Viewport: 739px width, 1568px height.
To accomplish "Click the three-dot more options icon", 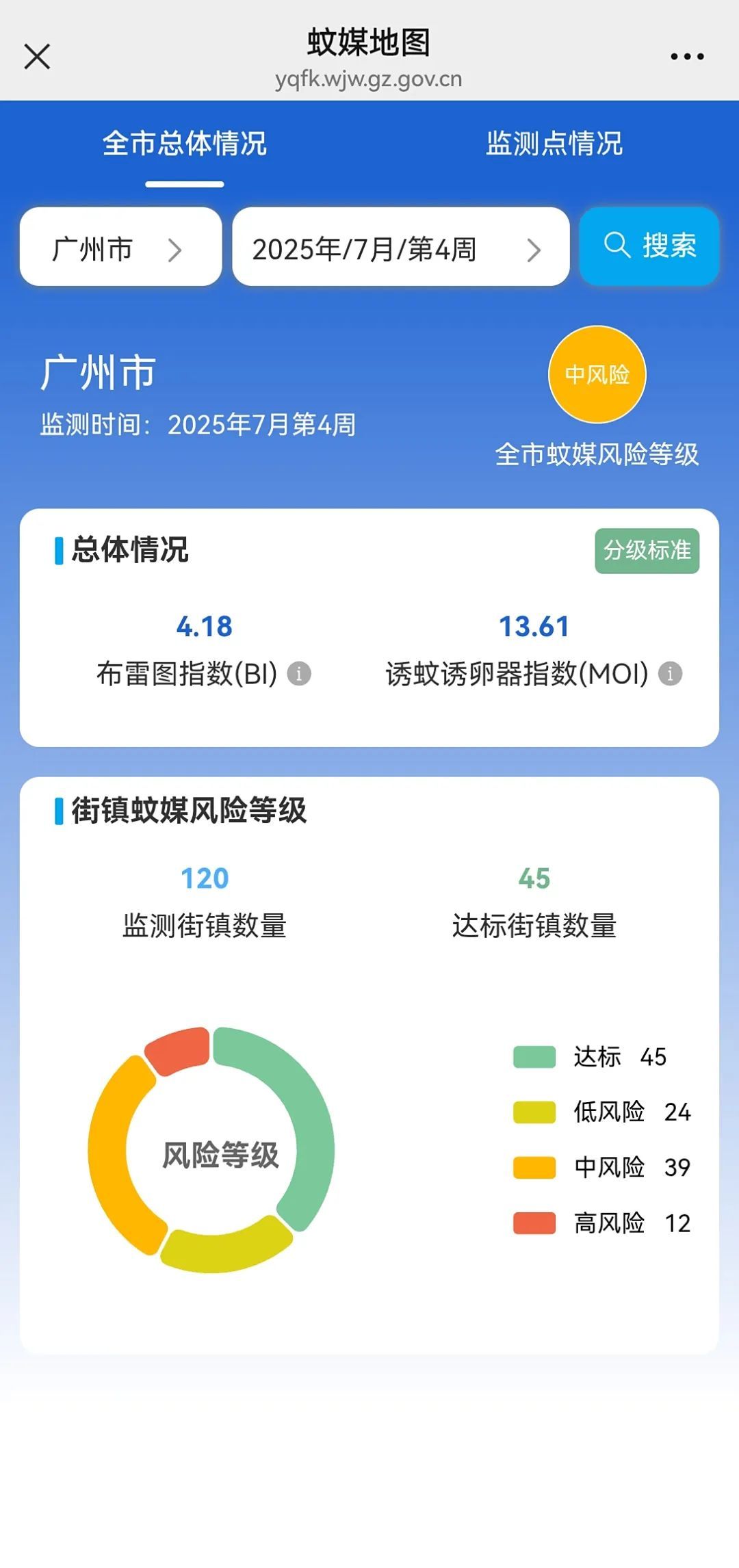I will [688, 57].
